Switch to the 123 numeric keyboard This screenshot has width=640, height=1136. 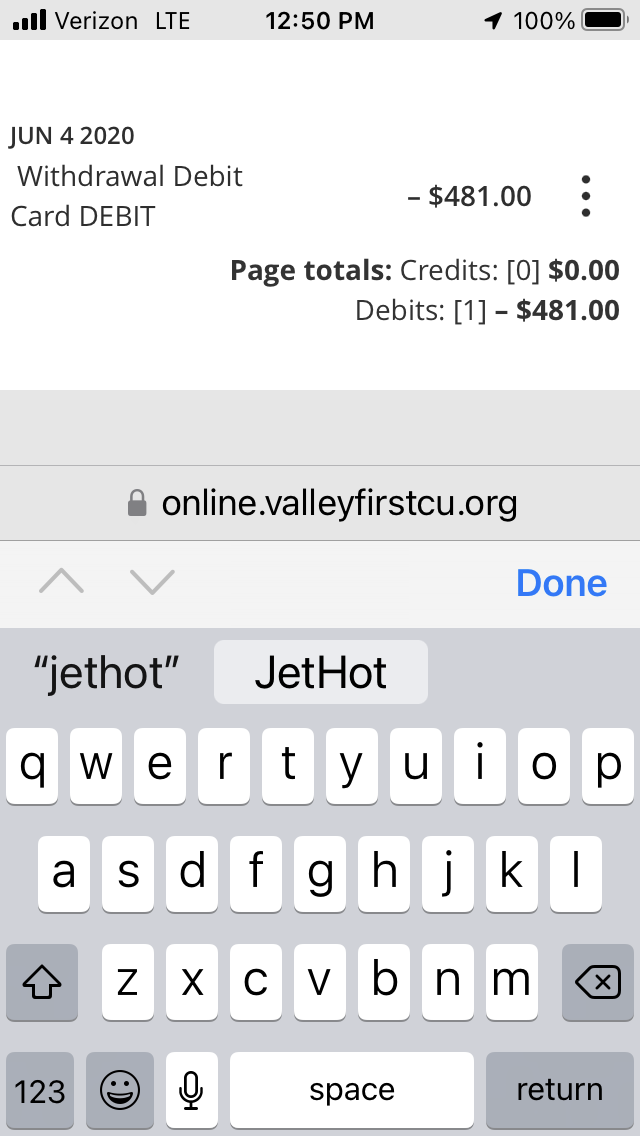(40, 1090)
